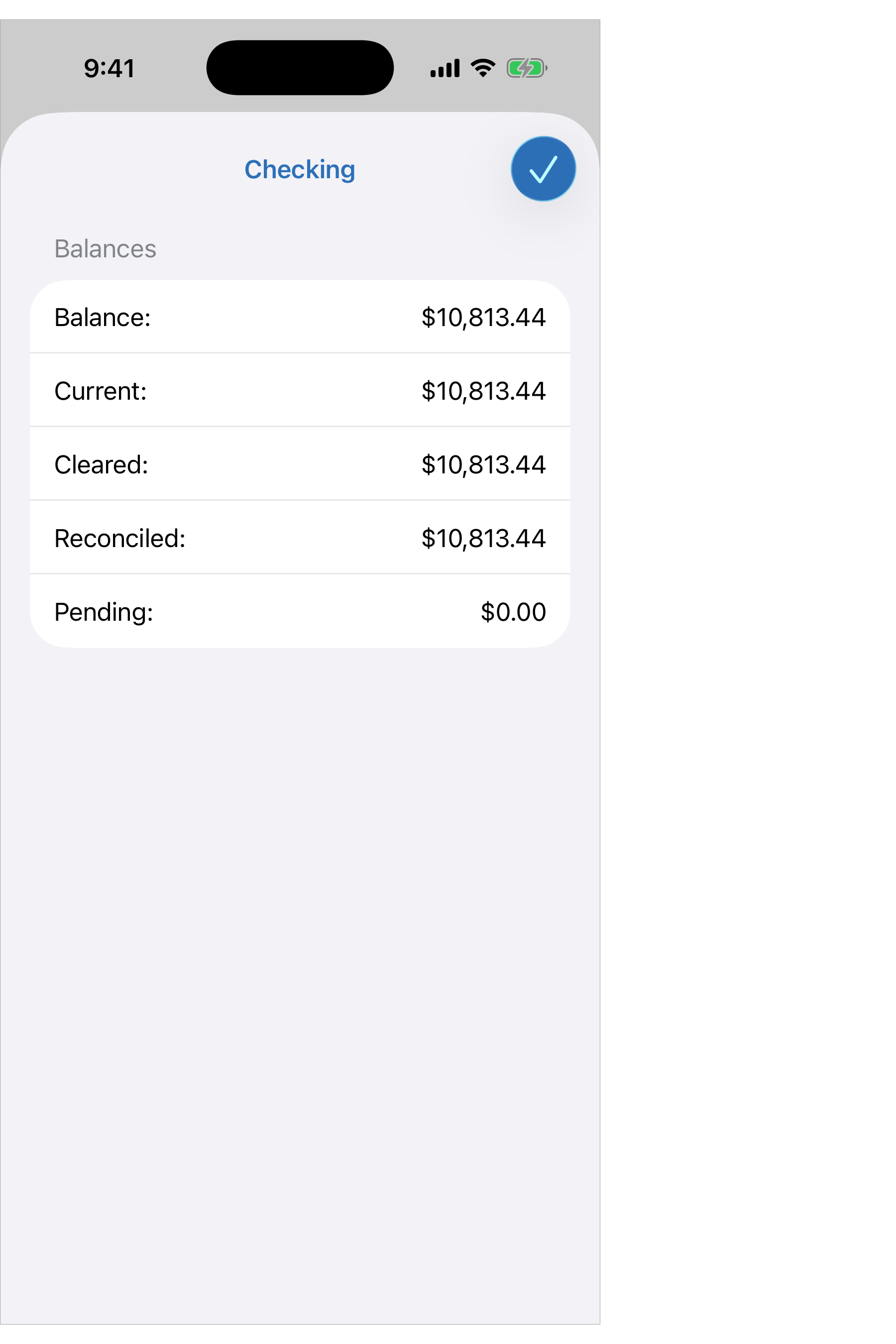Tap the Reconciled balance row
This screenshot has height=1344, width=896.
click(300, 537)
